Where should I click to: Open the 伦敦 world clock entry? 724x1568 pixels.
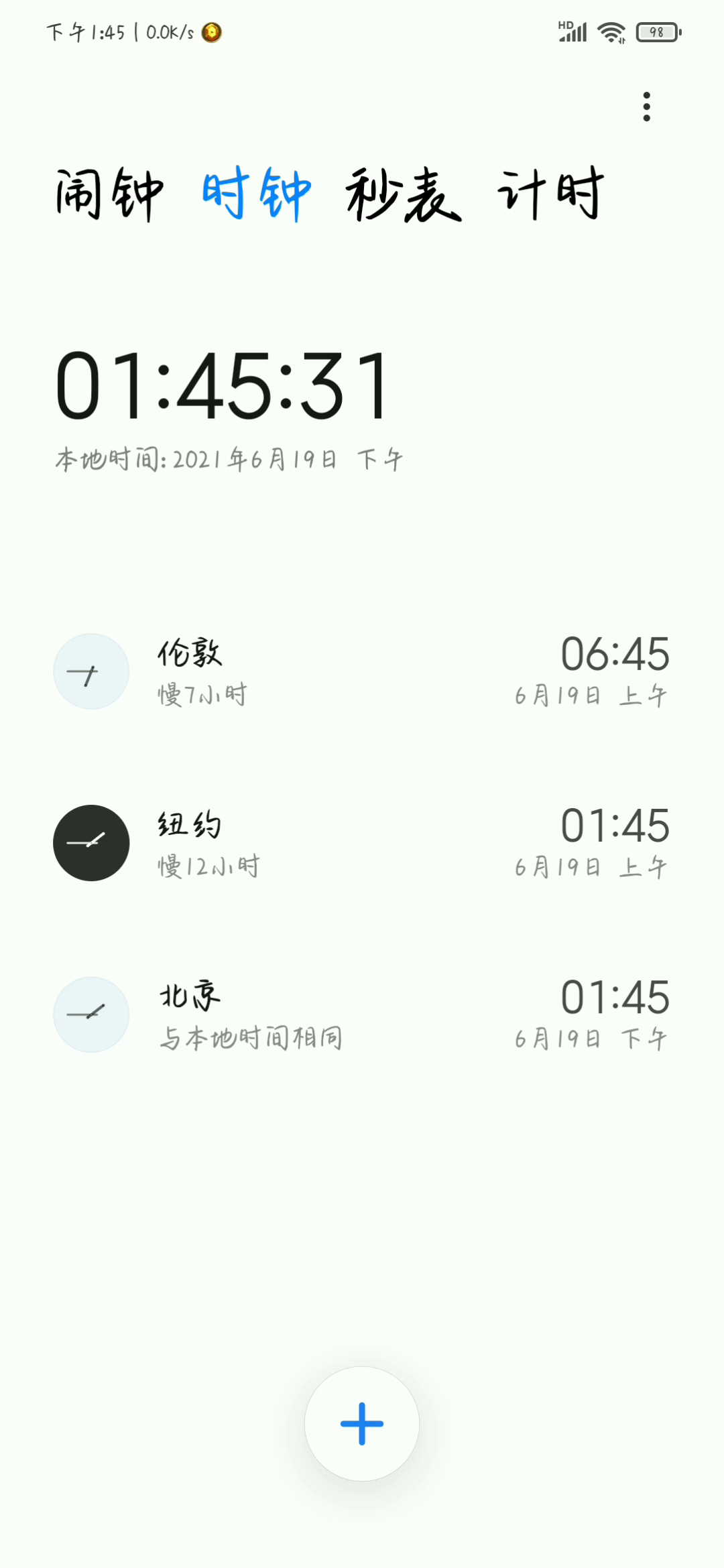point(362,671)
